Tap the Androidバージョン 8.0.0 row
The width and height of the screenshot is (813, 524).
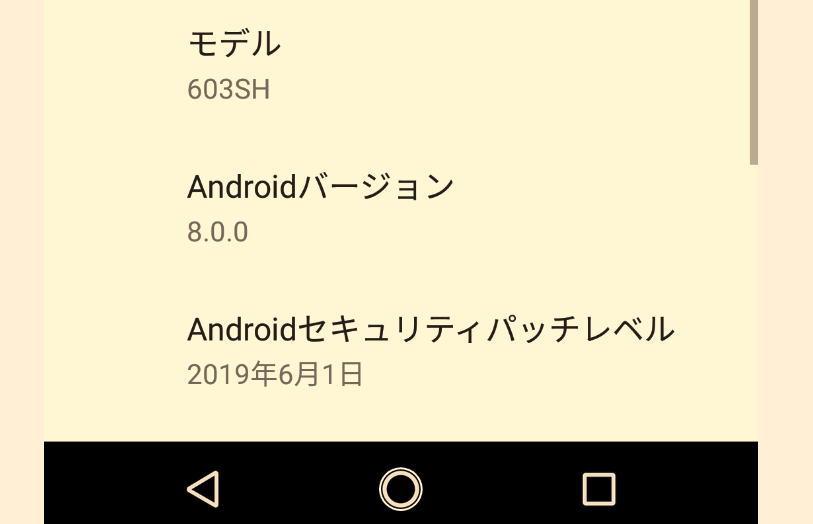click(x=400, y=208)
